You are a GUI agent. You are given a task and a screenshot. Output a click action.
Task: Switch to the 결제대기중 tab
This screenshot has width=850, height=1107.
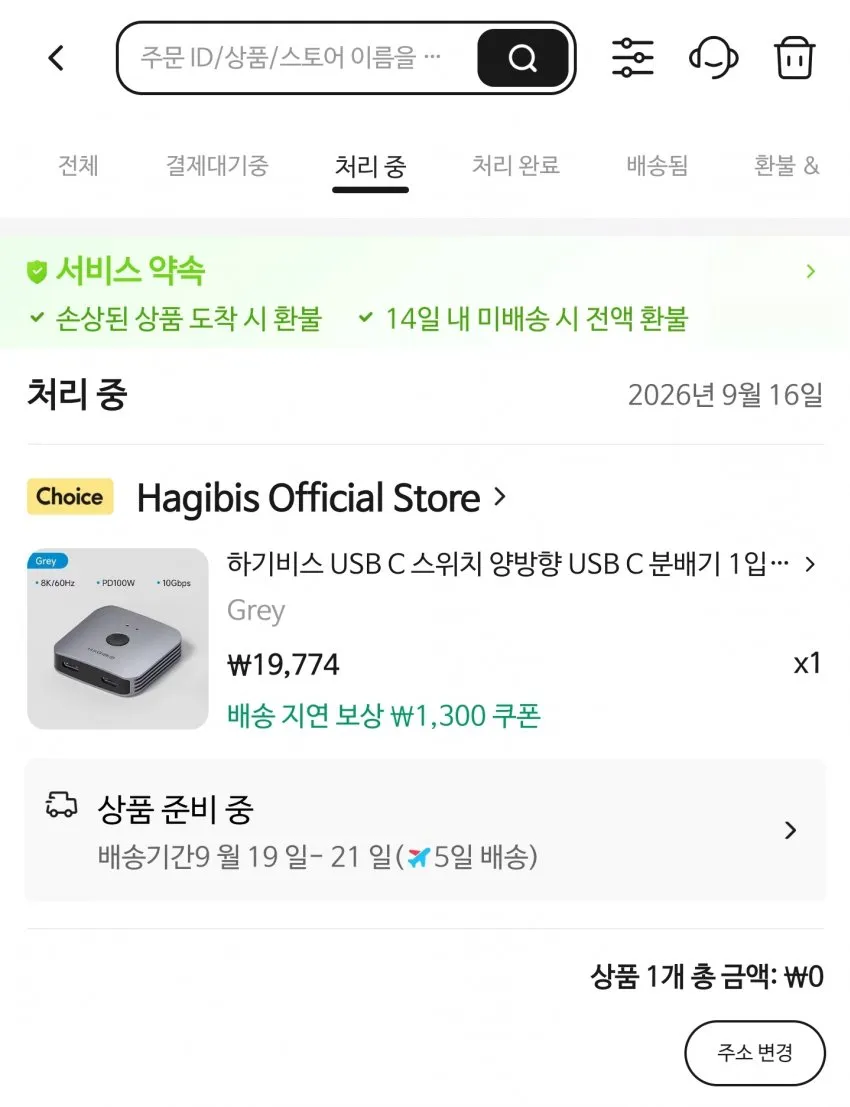pos(217,166)
